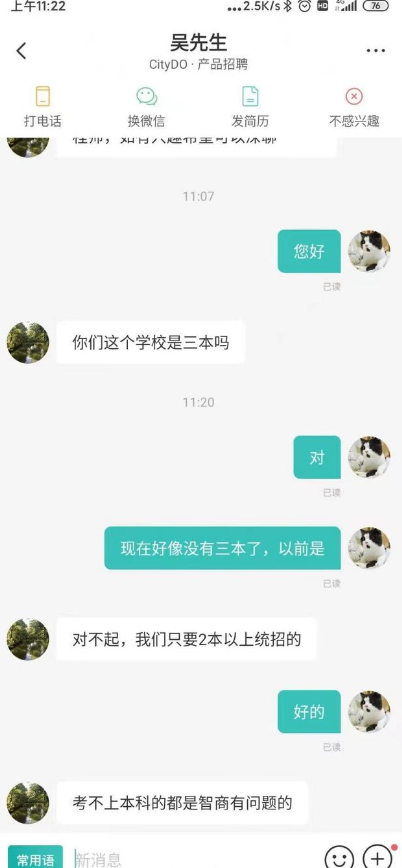This screenshot has width=402, height=868.
Task: Open the 常用语 quick phrases button
Action: [x=35, y=859]
